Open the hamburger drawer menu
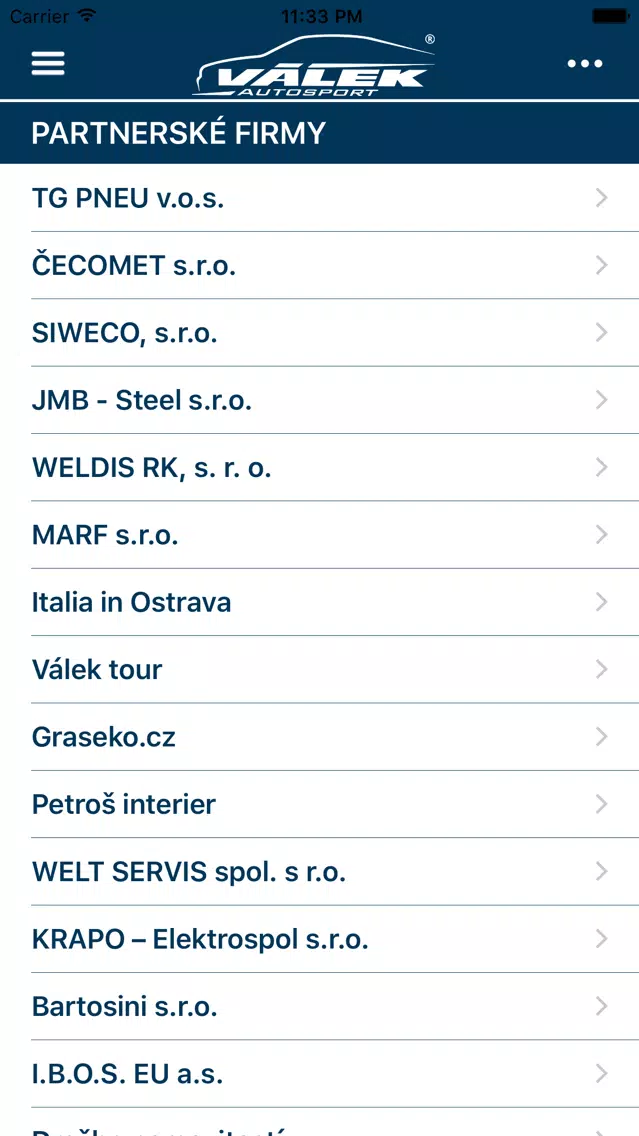Screen dimensions: 639x1136 pos(48,64)
